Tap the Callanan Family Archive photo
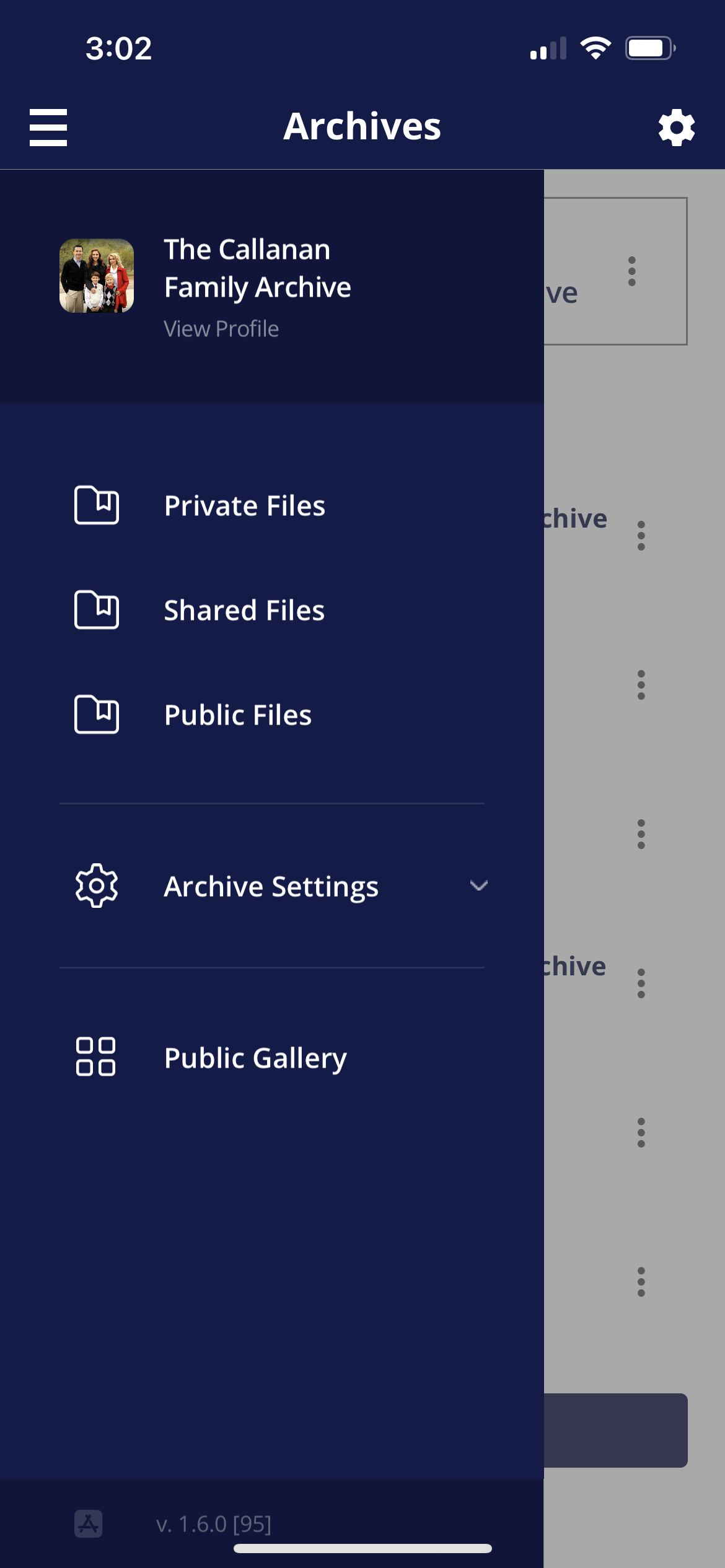 pyautogui.click(x=97, y=276)
